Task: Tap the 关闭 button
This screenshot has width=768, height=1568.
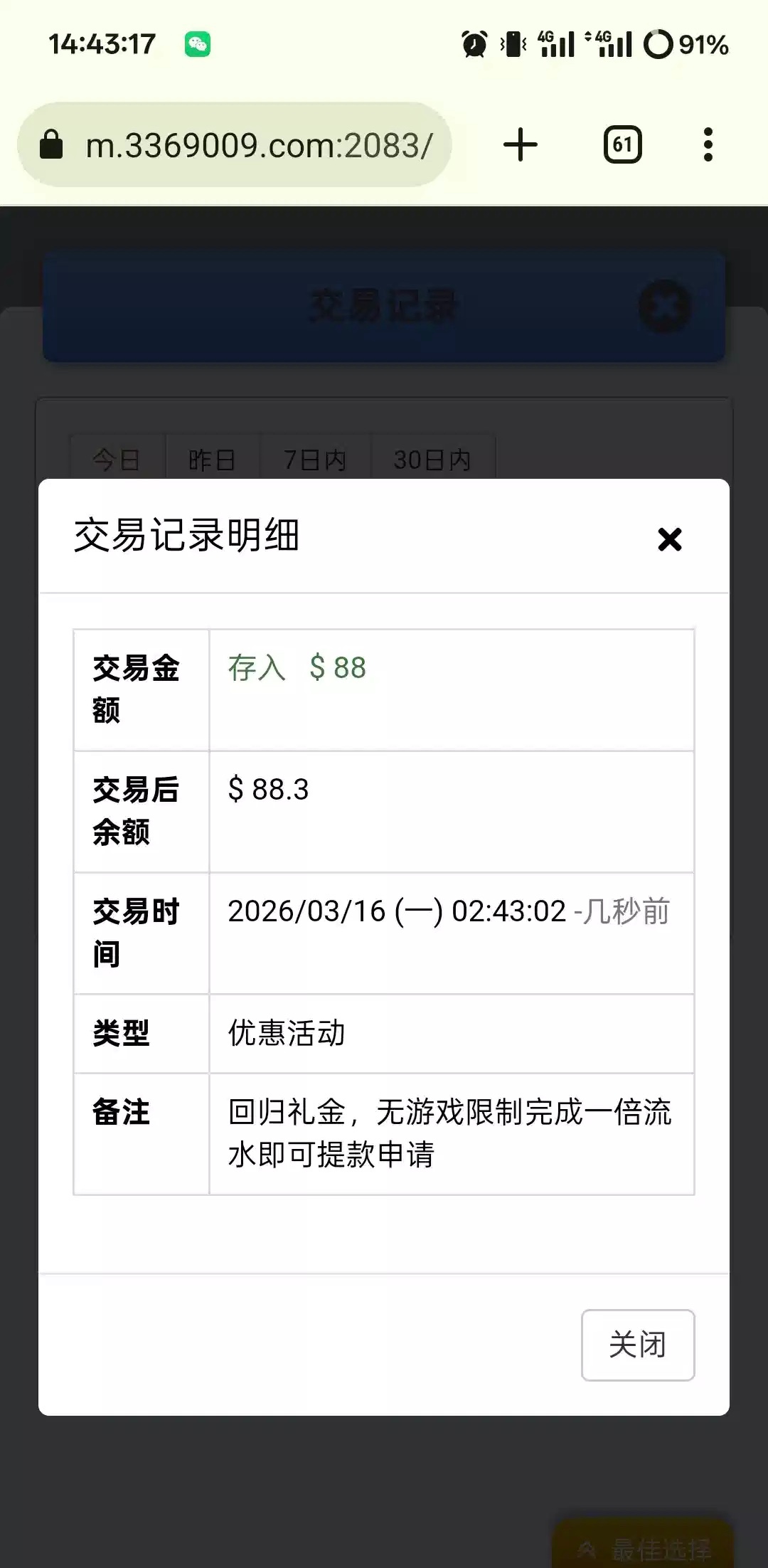Action: point(637,1345)
